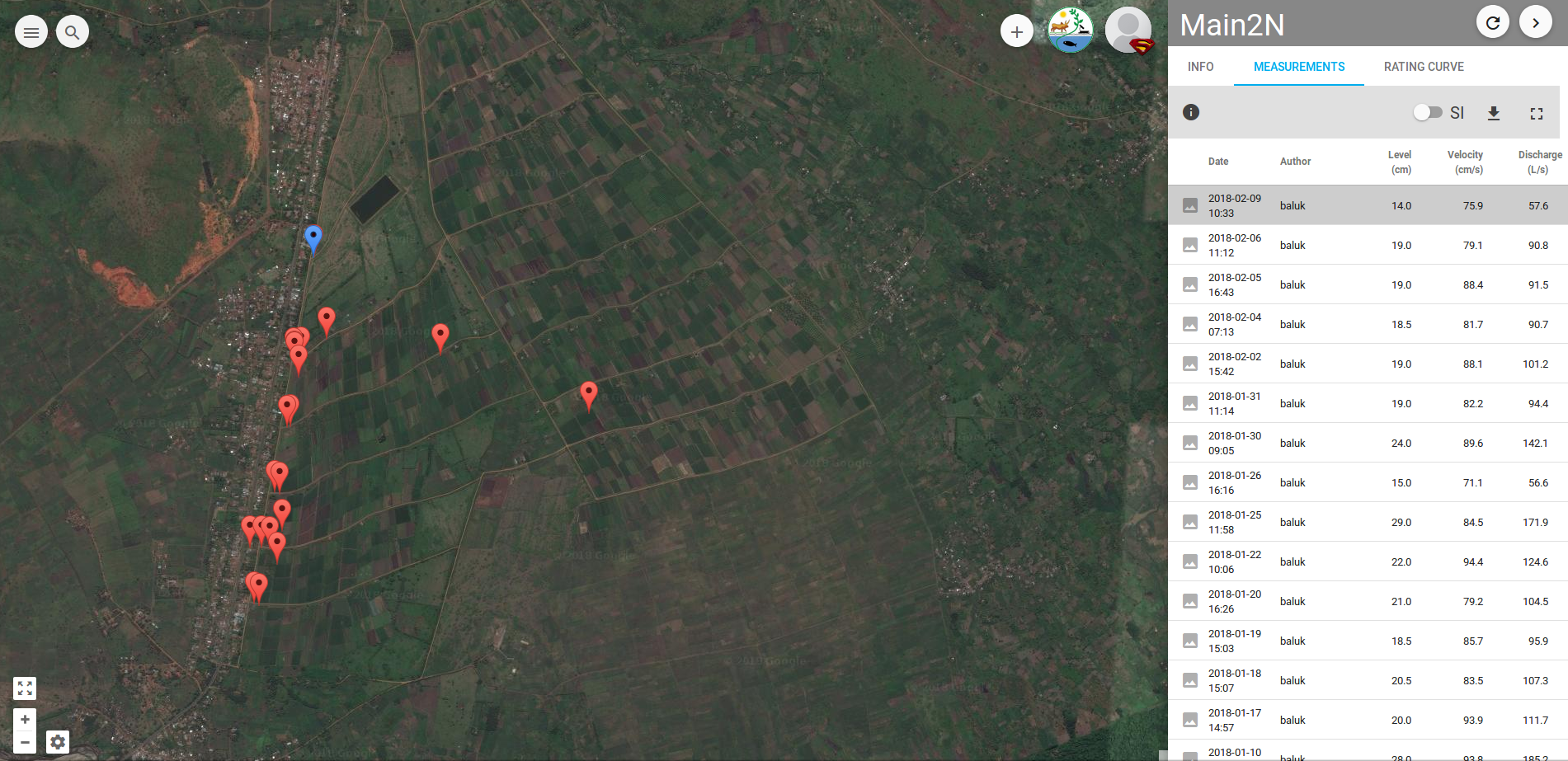Show measurements info icon

(x=1190, y=112)
